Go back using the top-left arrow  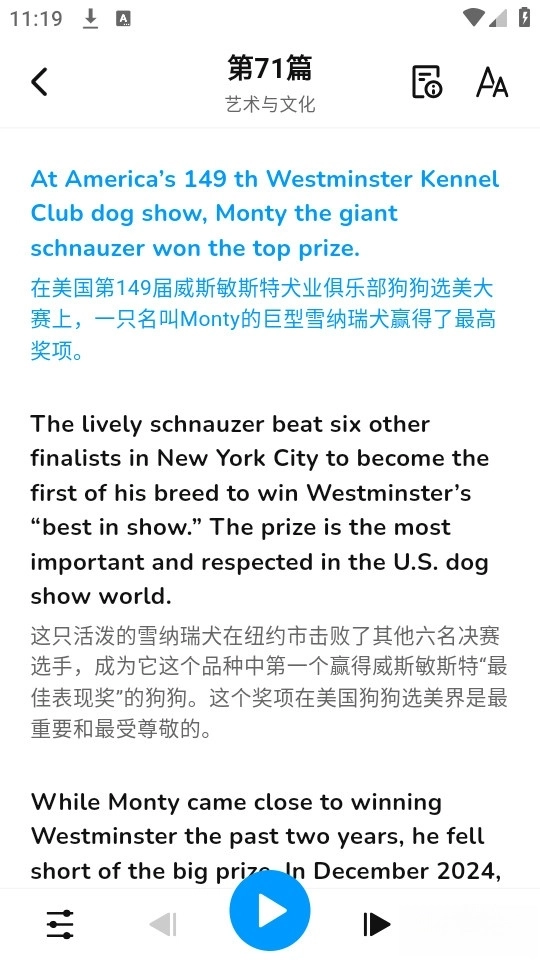[39, 82]
